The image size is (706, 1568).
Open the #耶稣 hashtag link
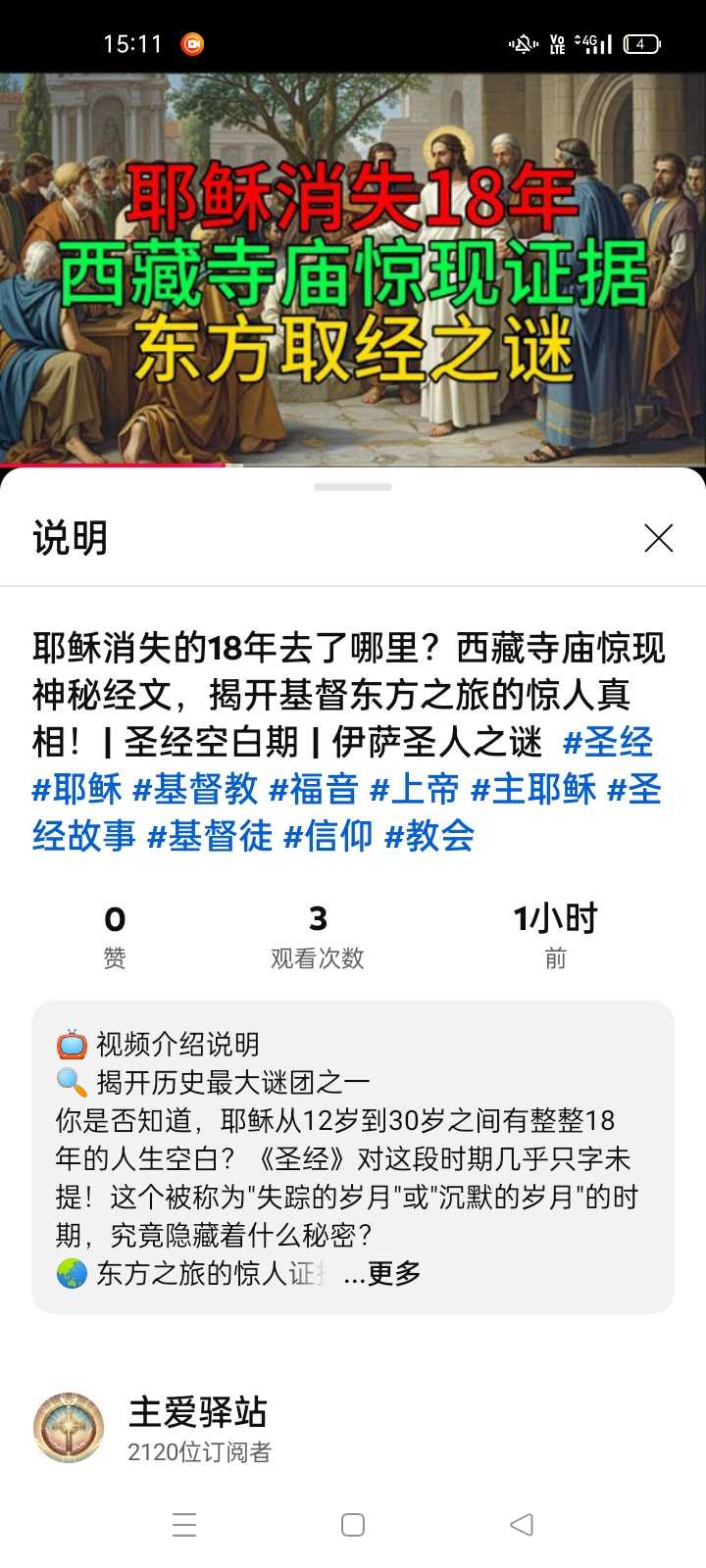(x=77, y=789)
